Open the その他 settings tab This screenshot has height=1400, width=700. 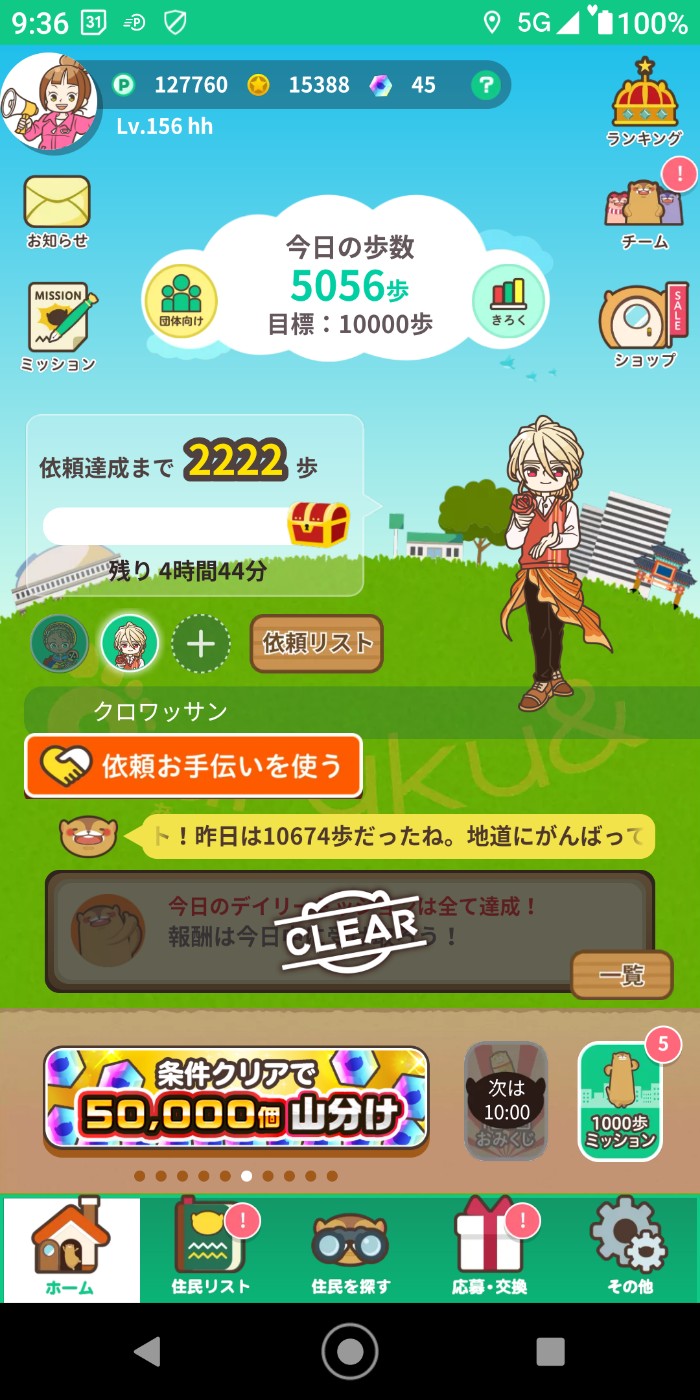pyautogui.click(x=629, y=1248)
